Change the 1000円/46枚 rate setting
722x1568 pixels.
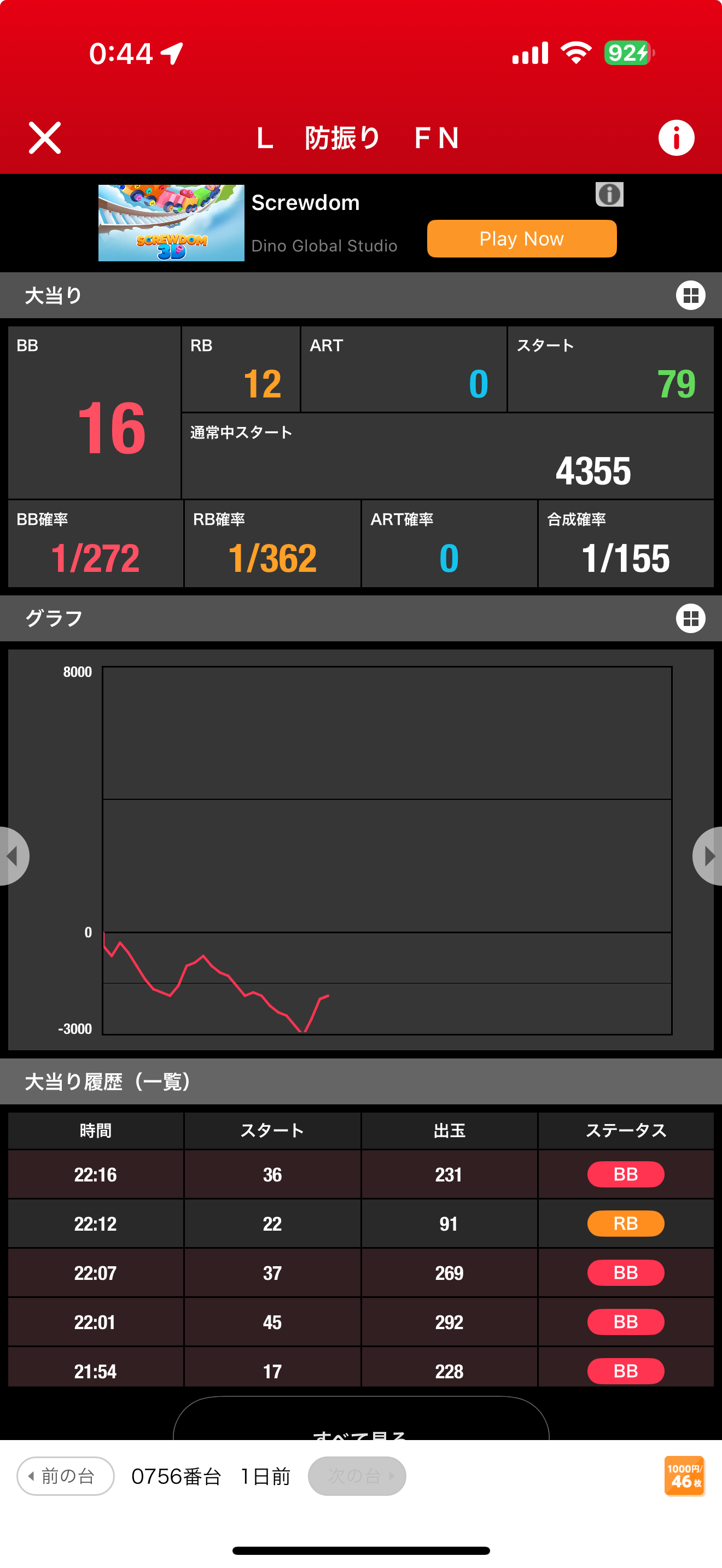click(x=684, y=1476)
